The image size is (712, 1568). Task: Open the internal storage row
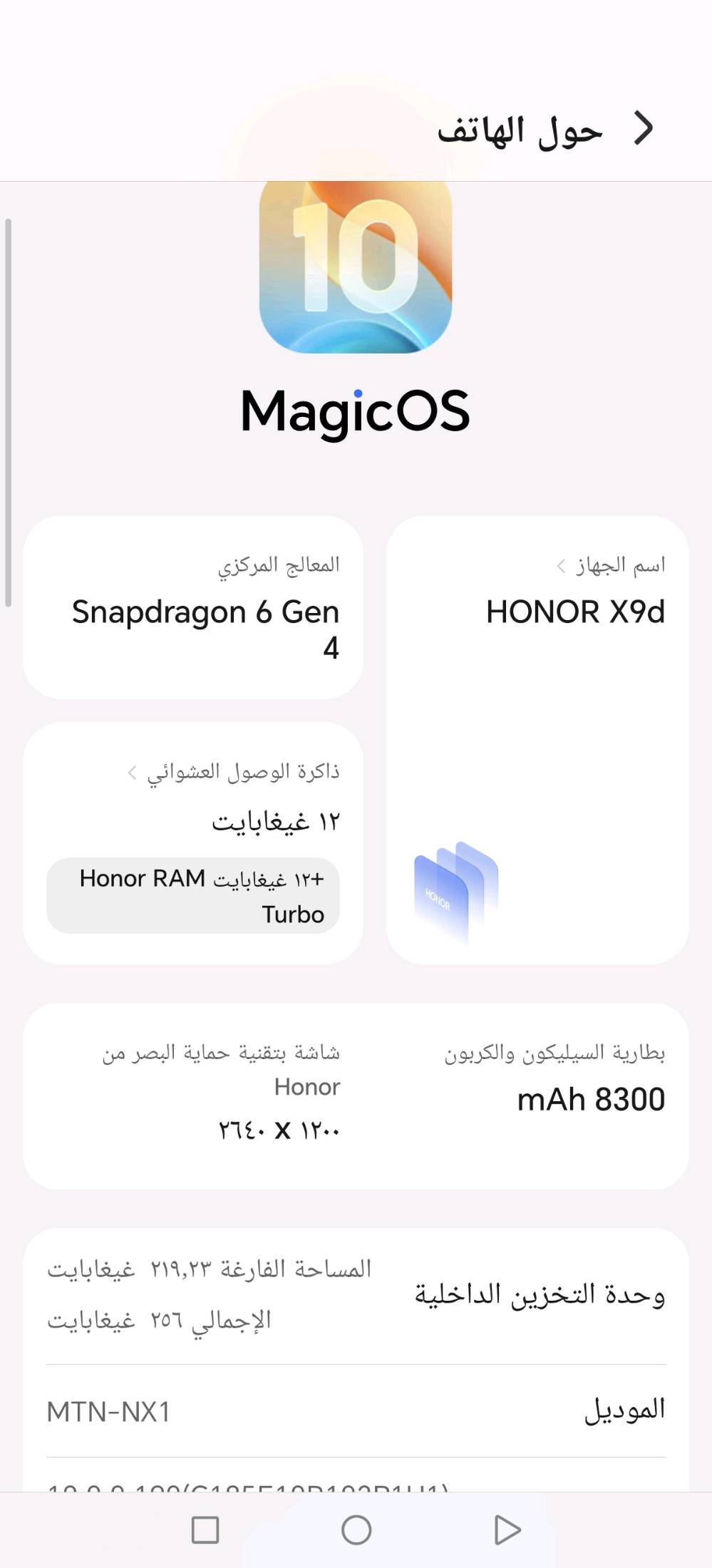(x=356, y=1295)
